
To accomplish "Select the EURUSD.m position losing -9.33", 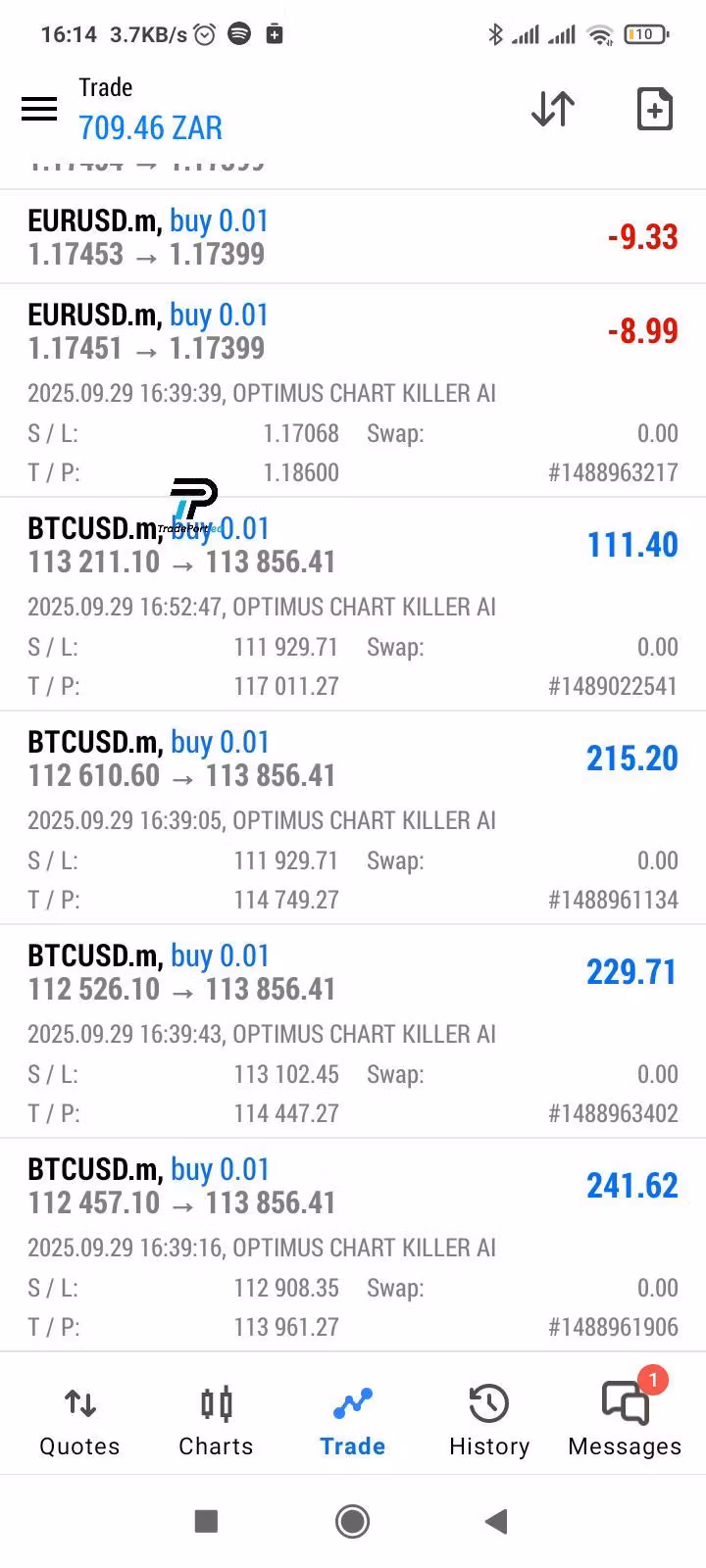I will [353, 237].
